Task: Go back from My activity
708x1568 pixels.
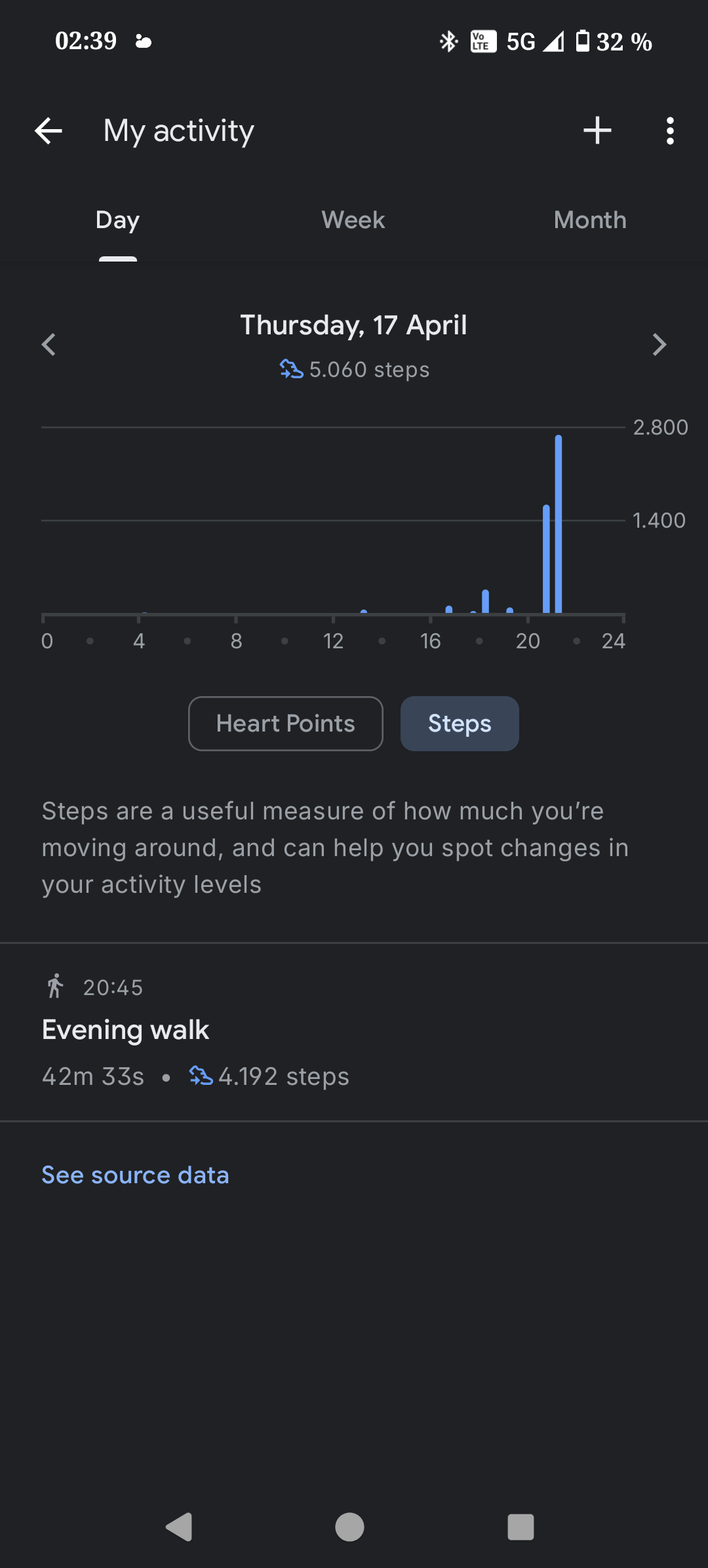Action: (x=49, y=131)
